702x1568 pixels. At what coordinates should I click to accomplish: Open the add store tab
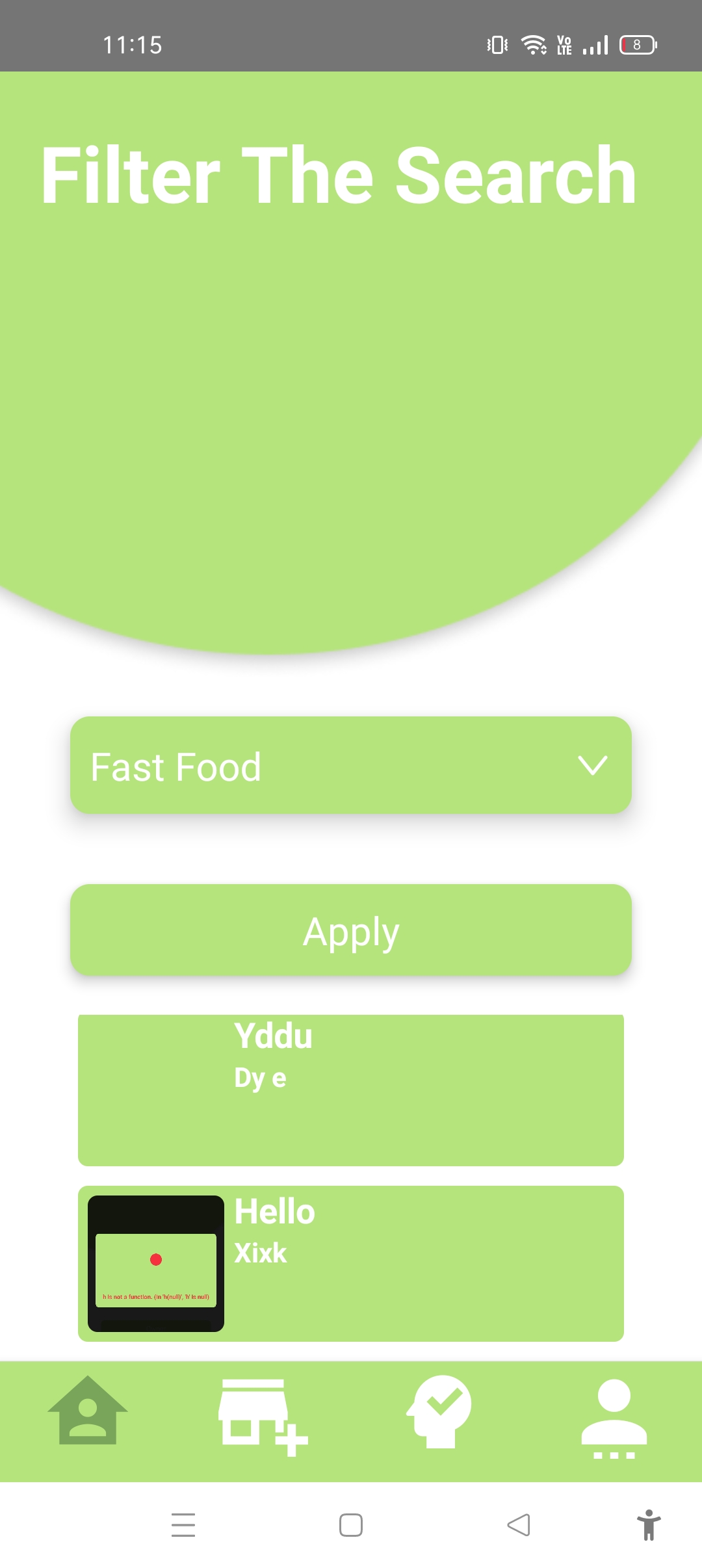tap(262, 1417)
